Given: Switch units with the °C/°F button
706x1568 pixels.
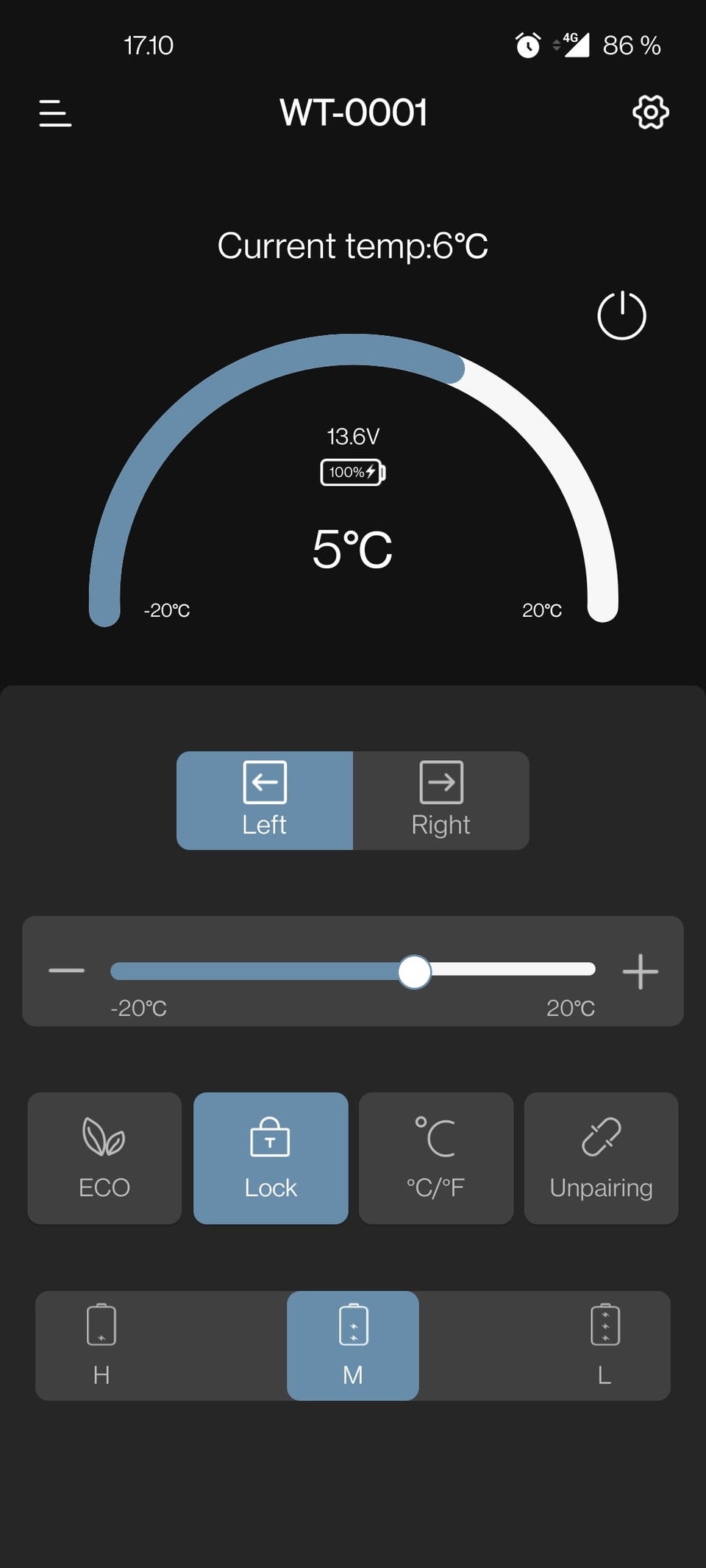Looking at the screenshot, I should pos(436,1158).
